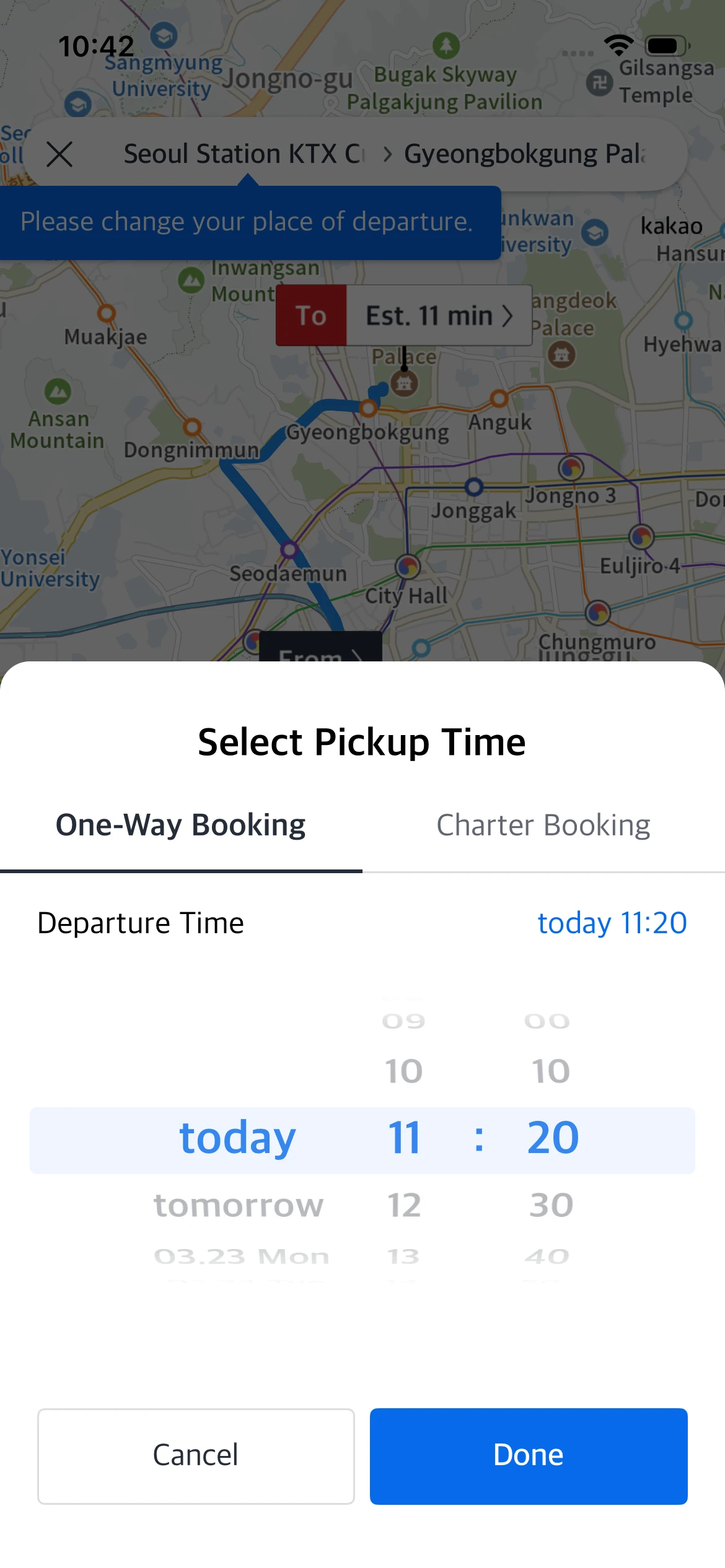
Task: Select tomorrow on the date picker wheel
Action: pyautogui.click(x=238, y=1204)
